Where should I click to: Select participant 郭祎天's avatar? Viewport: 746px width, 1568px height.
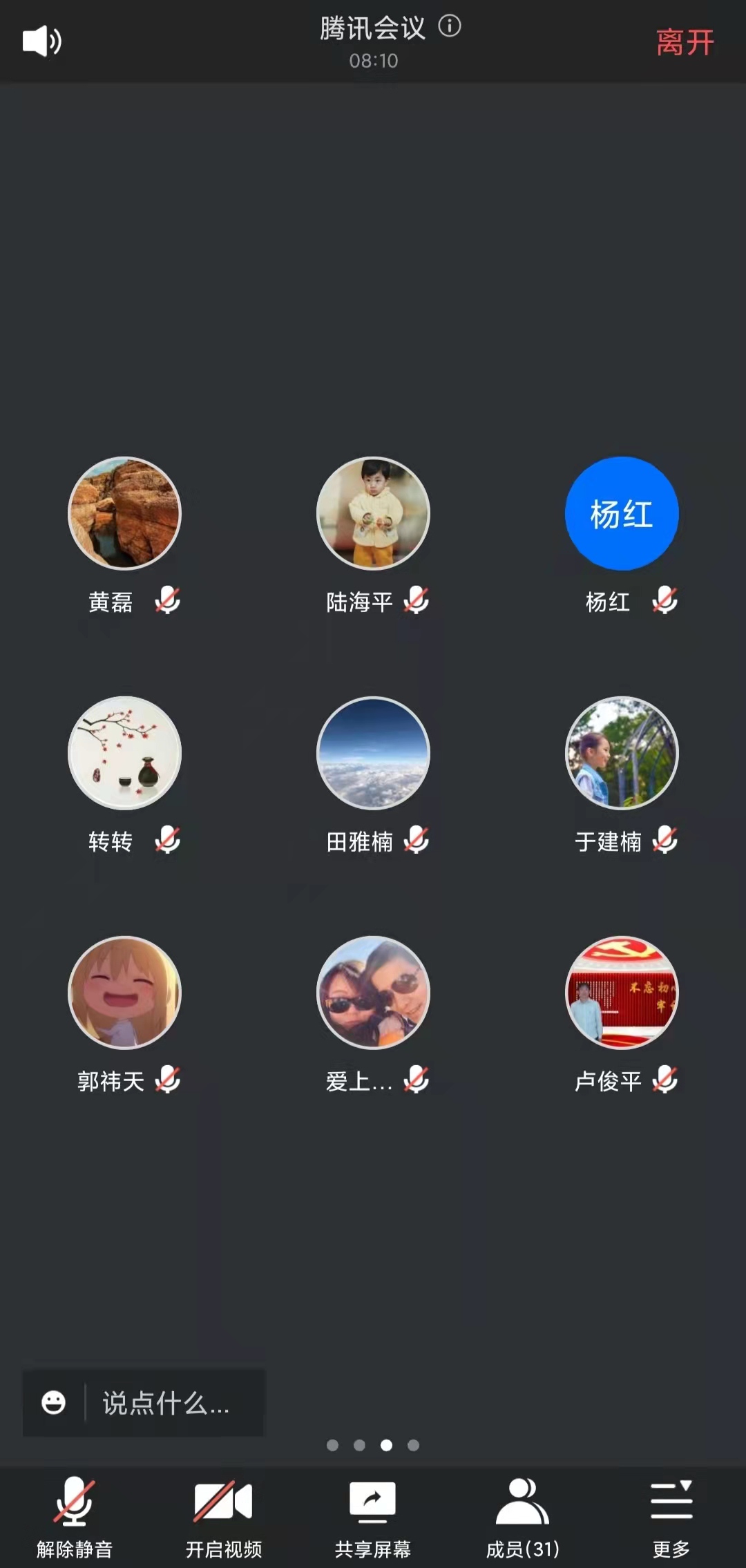124,993
